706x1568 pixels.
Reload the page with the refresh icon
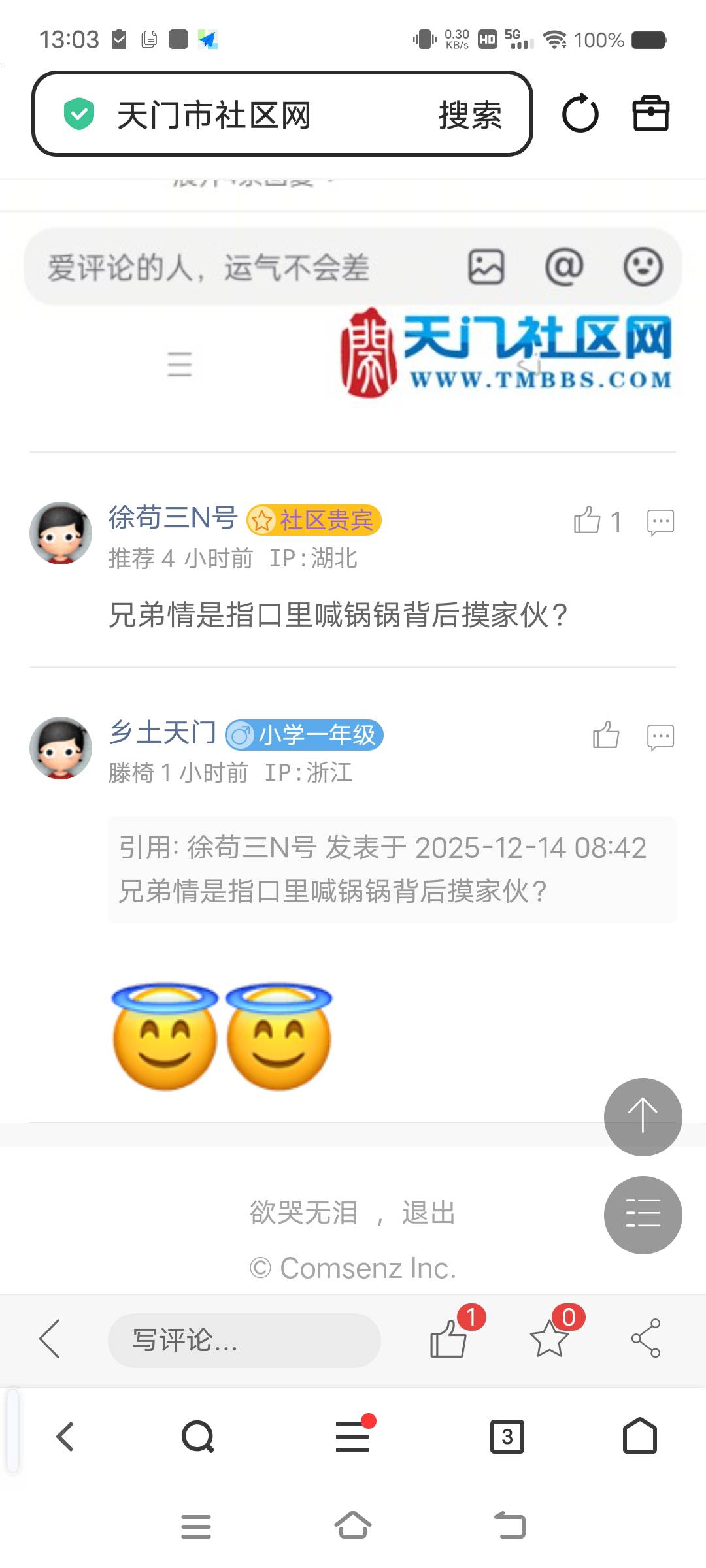[580, 114]
